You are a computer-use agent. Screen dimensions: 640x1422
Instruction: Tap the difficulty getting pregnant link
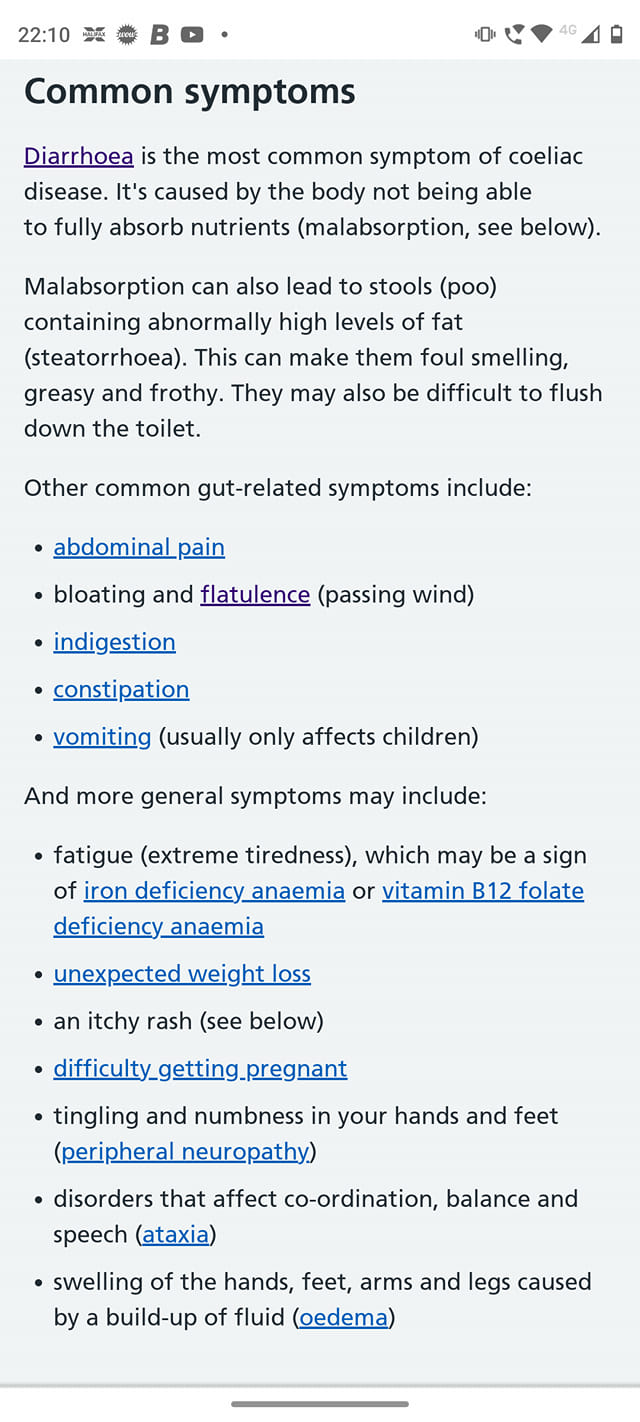[200, 1068]
